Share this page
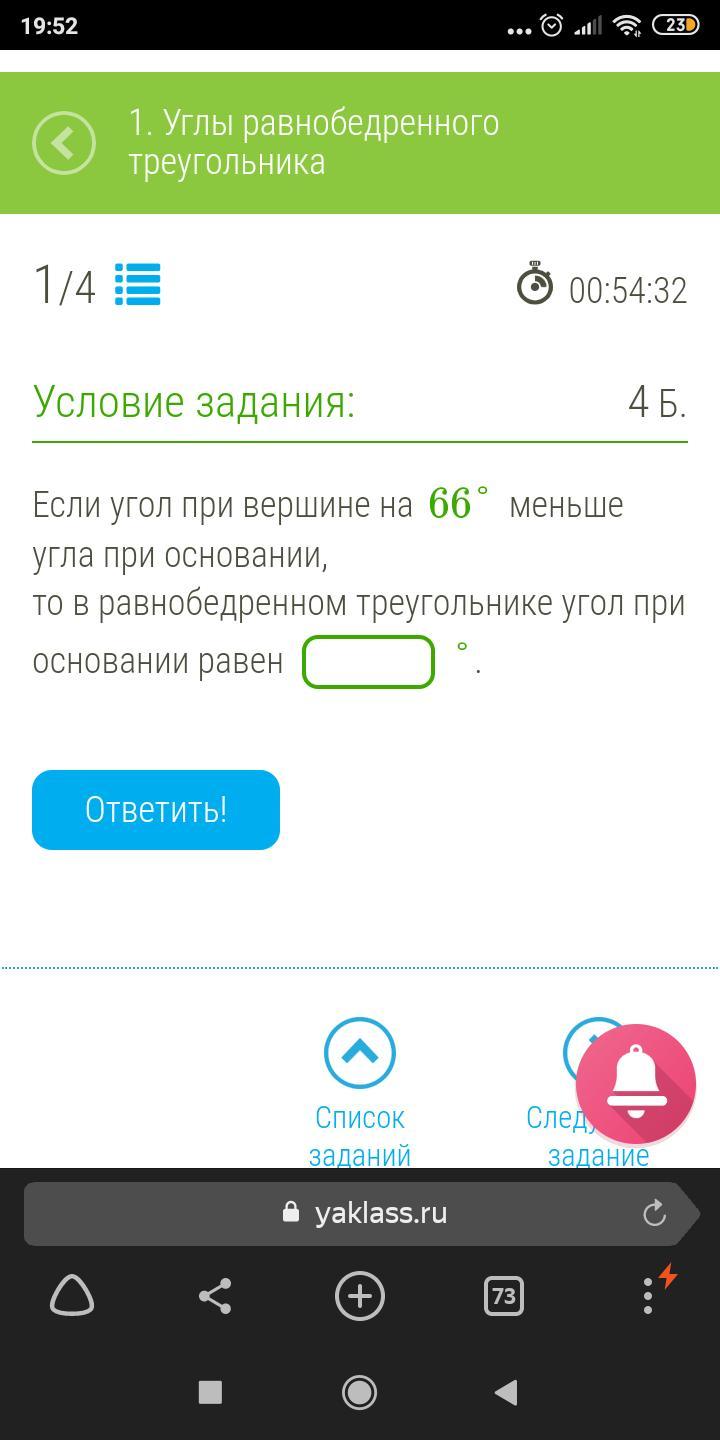720x1440 pixels. 215,1296
